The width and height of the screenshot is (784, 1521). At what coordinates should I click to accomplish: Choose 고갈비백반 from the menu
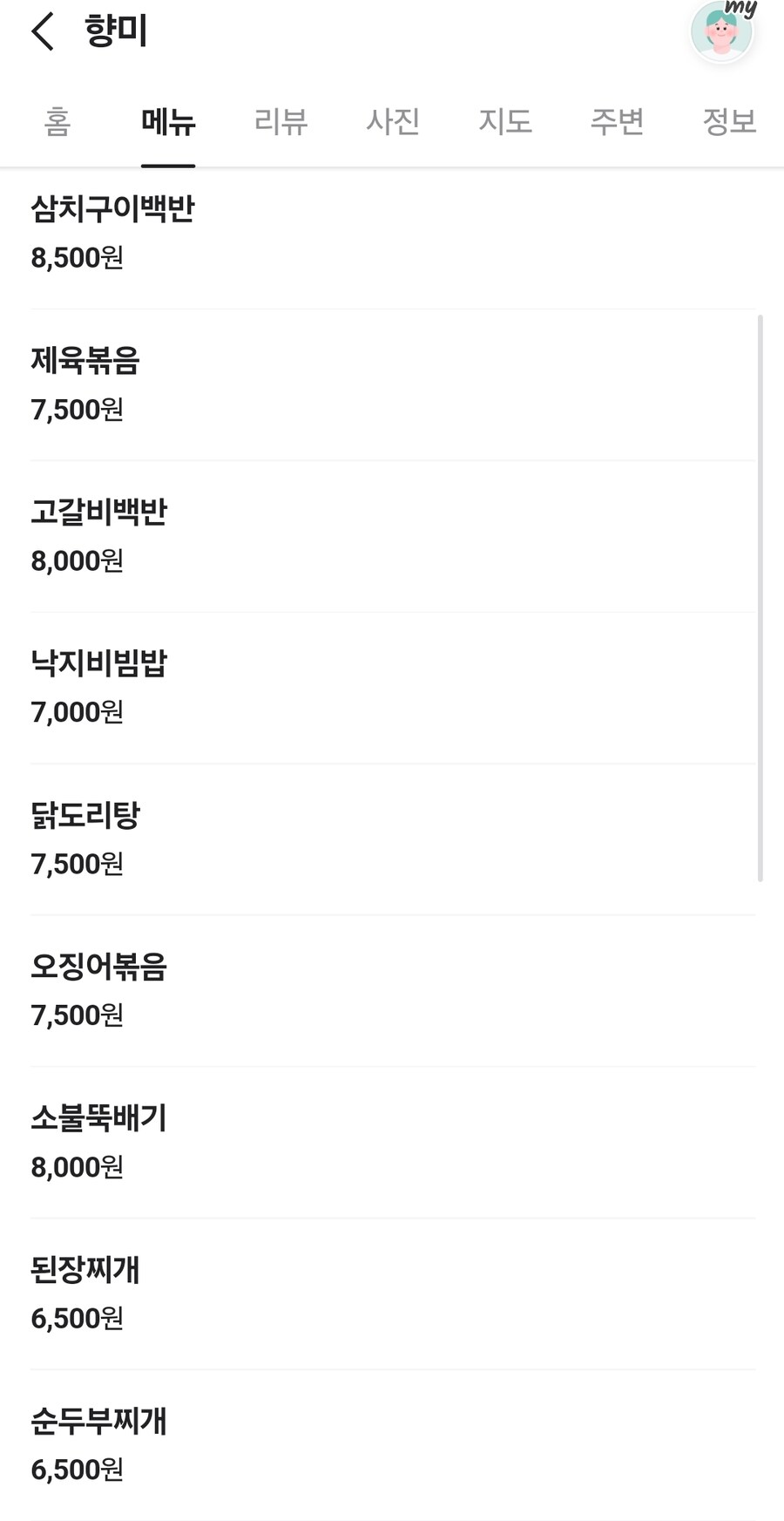click(x=98, y=513)
